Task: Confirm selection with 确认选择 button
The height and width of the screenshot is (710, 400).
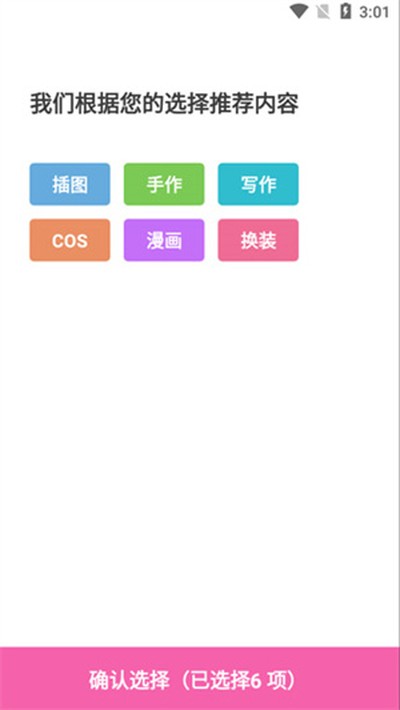Action: pyautogui.click(x=200, y=678)
